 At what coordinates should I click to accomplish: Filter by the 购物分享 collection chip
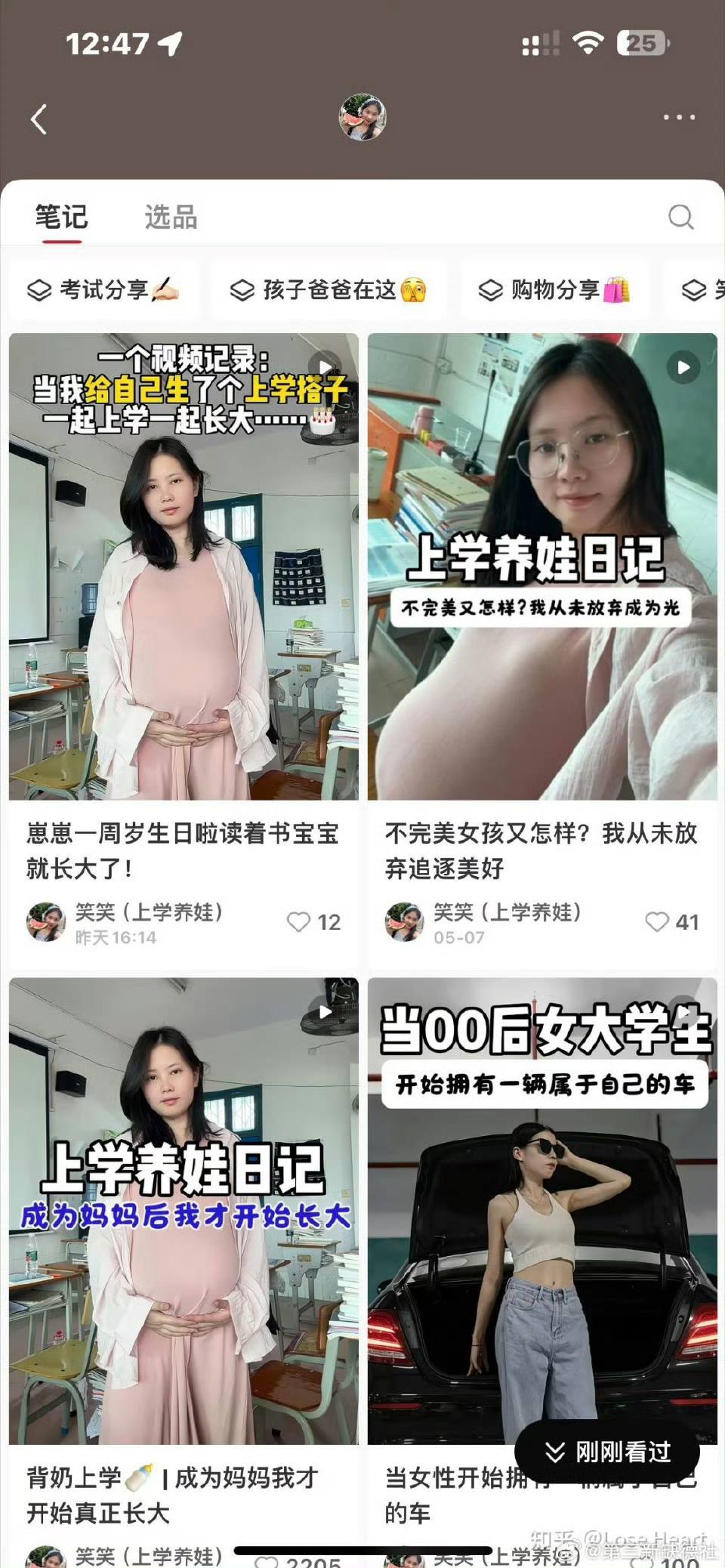[x=554, y=289]
